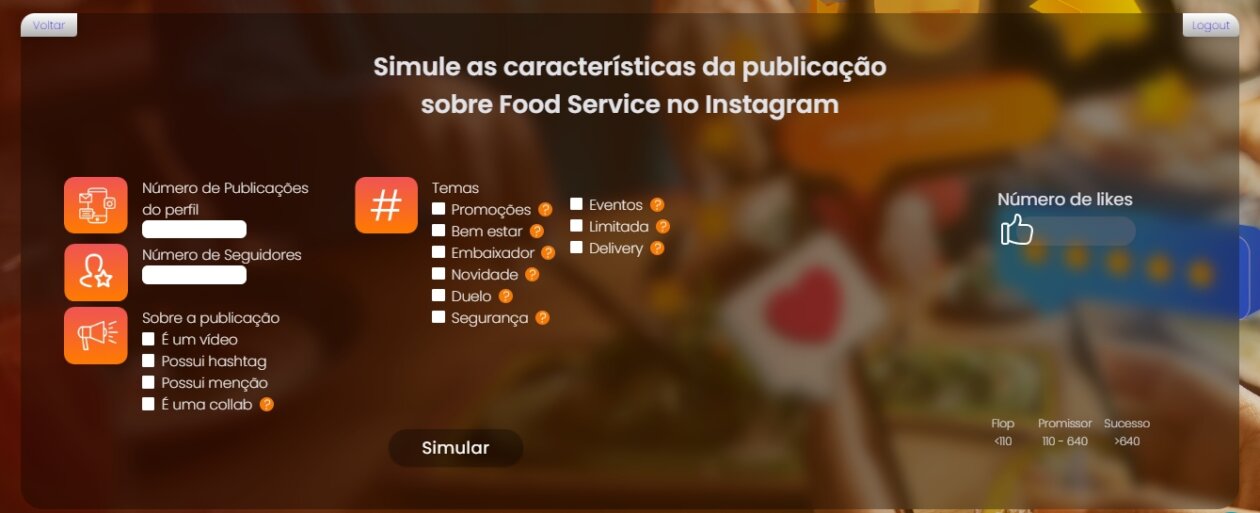1260x513 pixels.
Task: Tick the Bem estar theme checkbox
Action: [x=438, y=231]
